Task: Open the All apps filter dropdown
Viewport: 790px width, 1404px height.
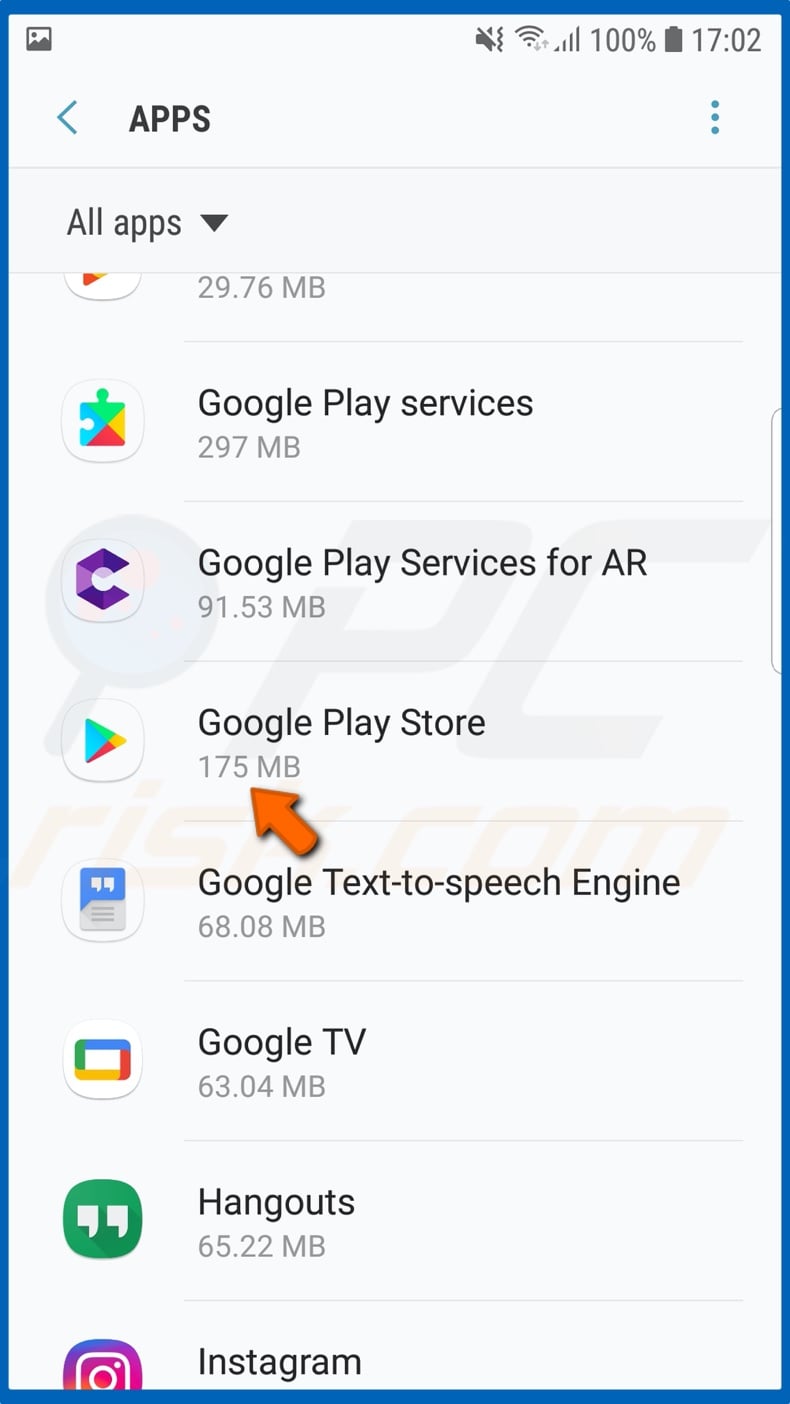Action: point(147,222)
